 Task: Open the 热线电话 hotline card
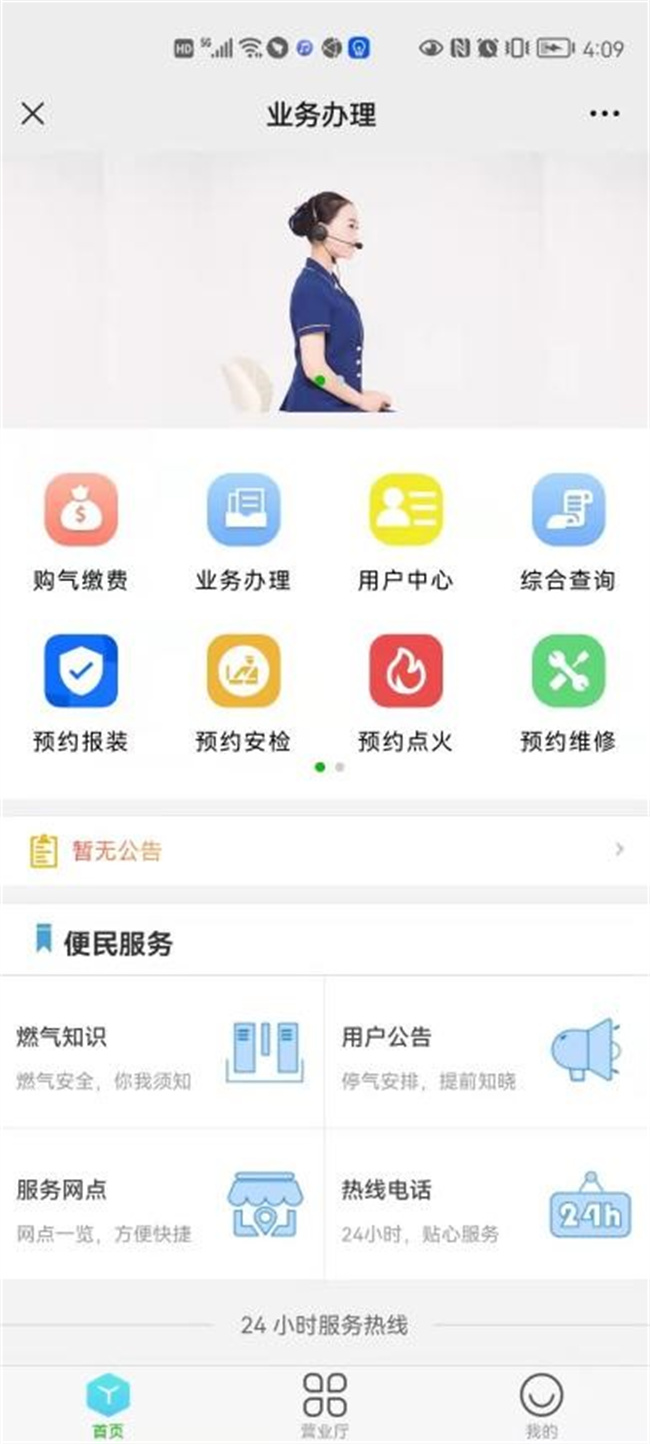[x=487, y=1205]
